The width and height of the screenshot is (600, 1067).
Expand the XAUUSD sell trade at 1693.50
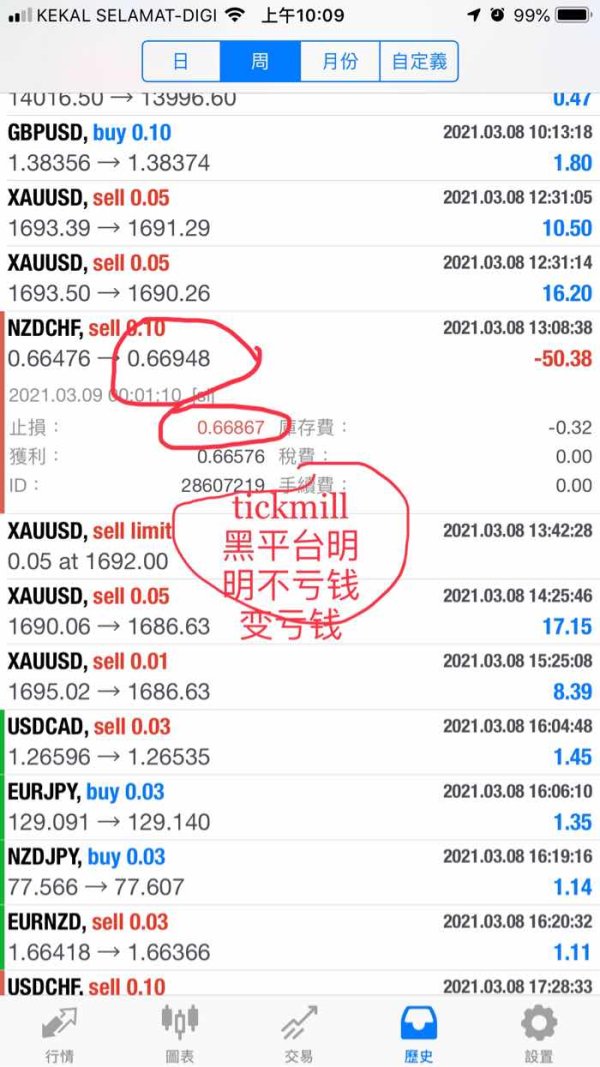(300, 278)
